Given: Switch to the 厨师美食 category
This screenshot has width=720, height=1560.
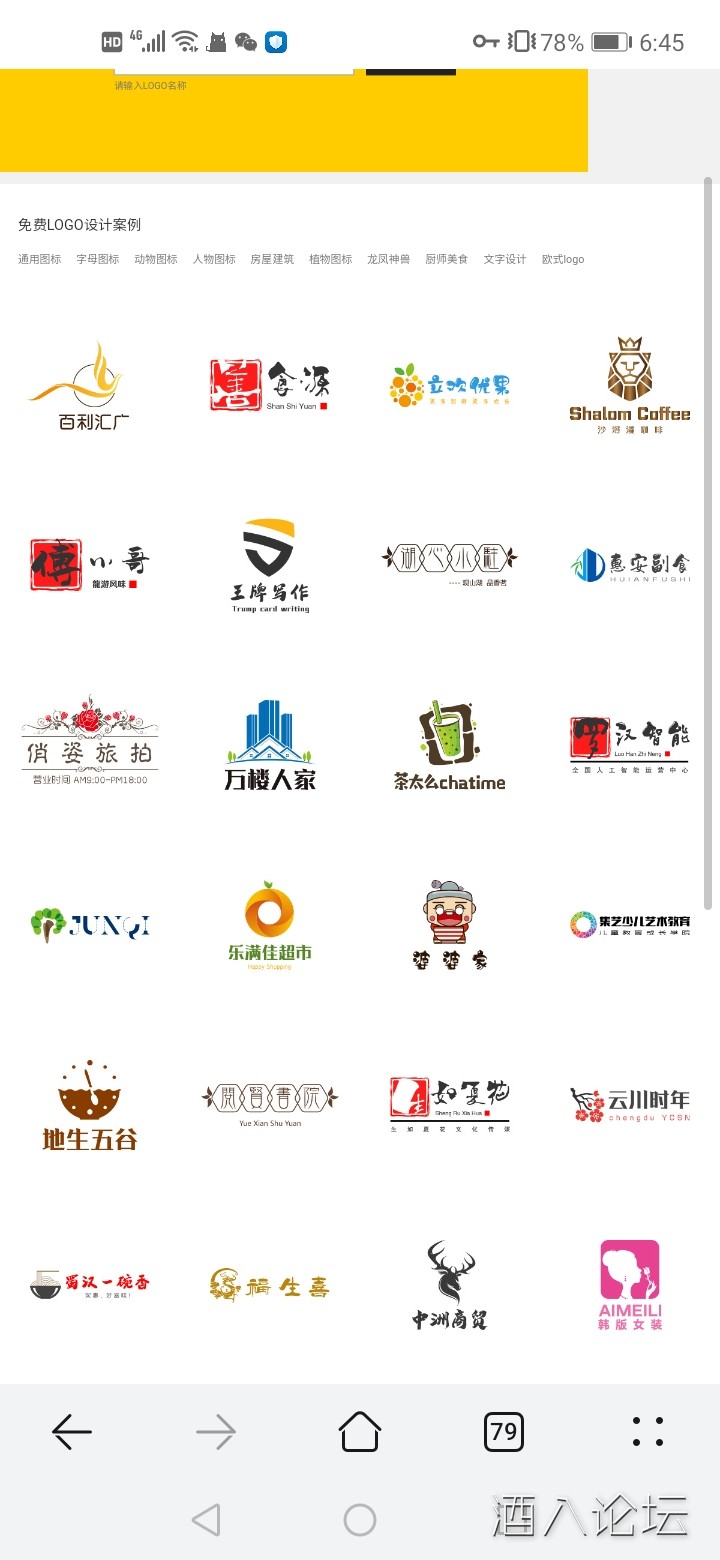Looking at the screenshot, I should coord(446,259).
